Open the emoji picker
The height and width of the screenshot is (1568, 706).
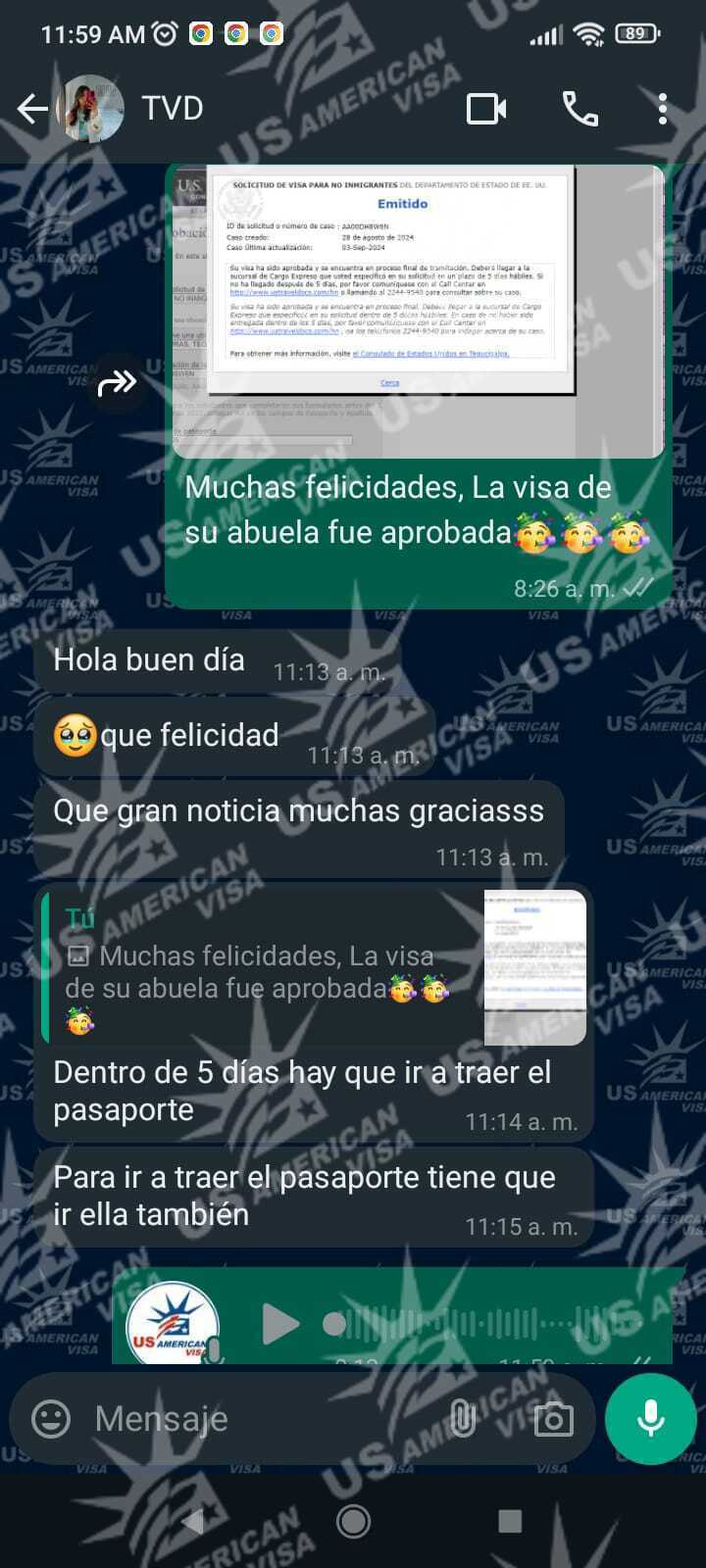point(51,1418)
